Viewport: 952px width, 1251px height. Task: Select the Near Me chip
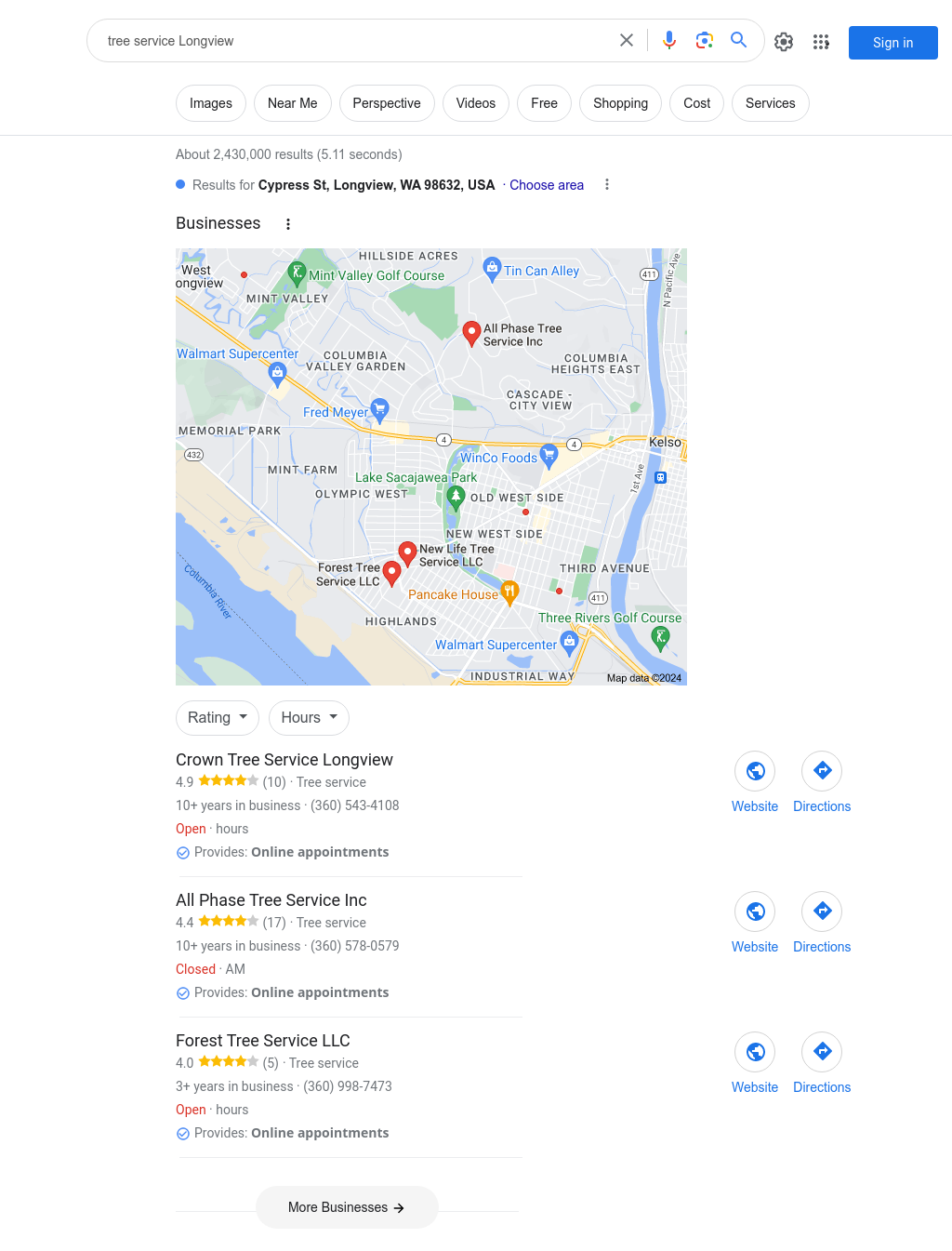point(292,103)
